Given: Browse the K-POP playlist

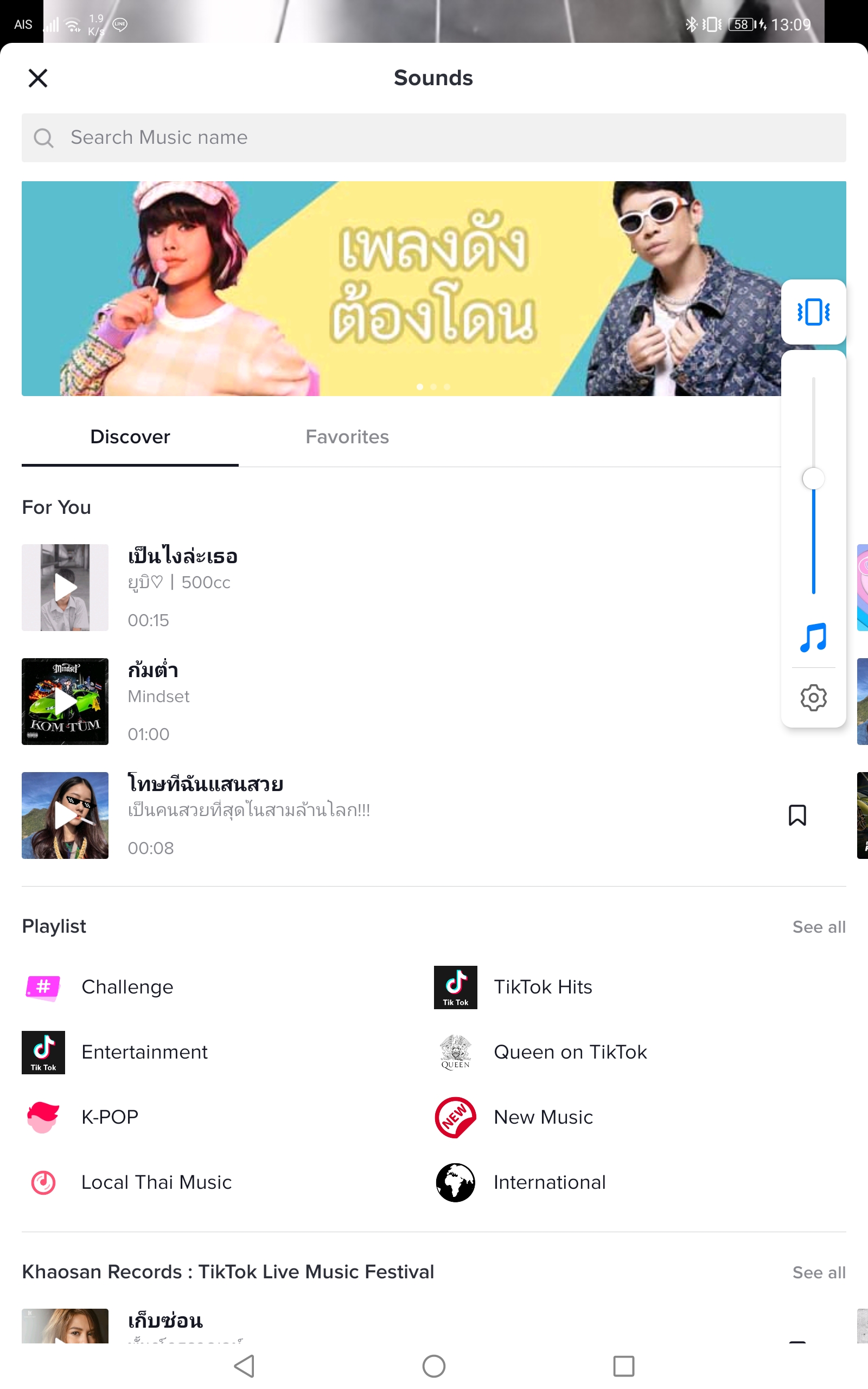Looking at the screenshot, I should click(110, 1117).
